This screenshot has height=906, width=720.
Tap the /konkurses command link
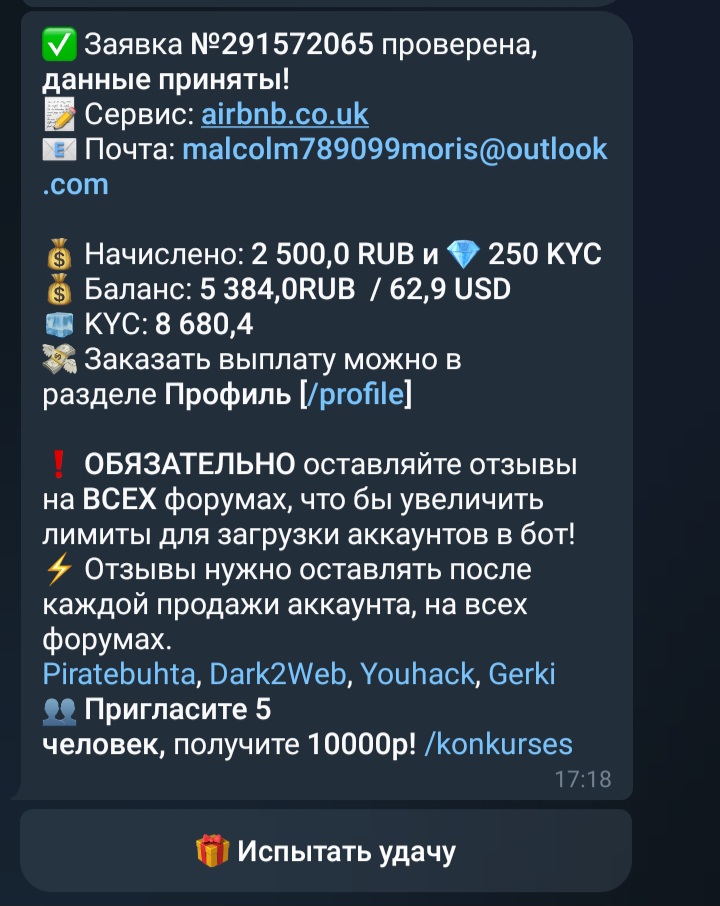coord(498,745)
